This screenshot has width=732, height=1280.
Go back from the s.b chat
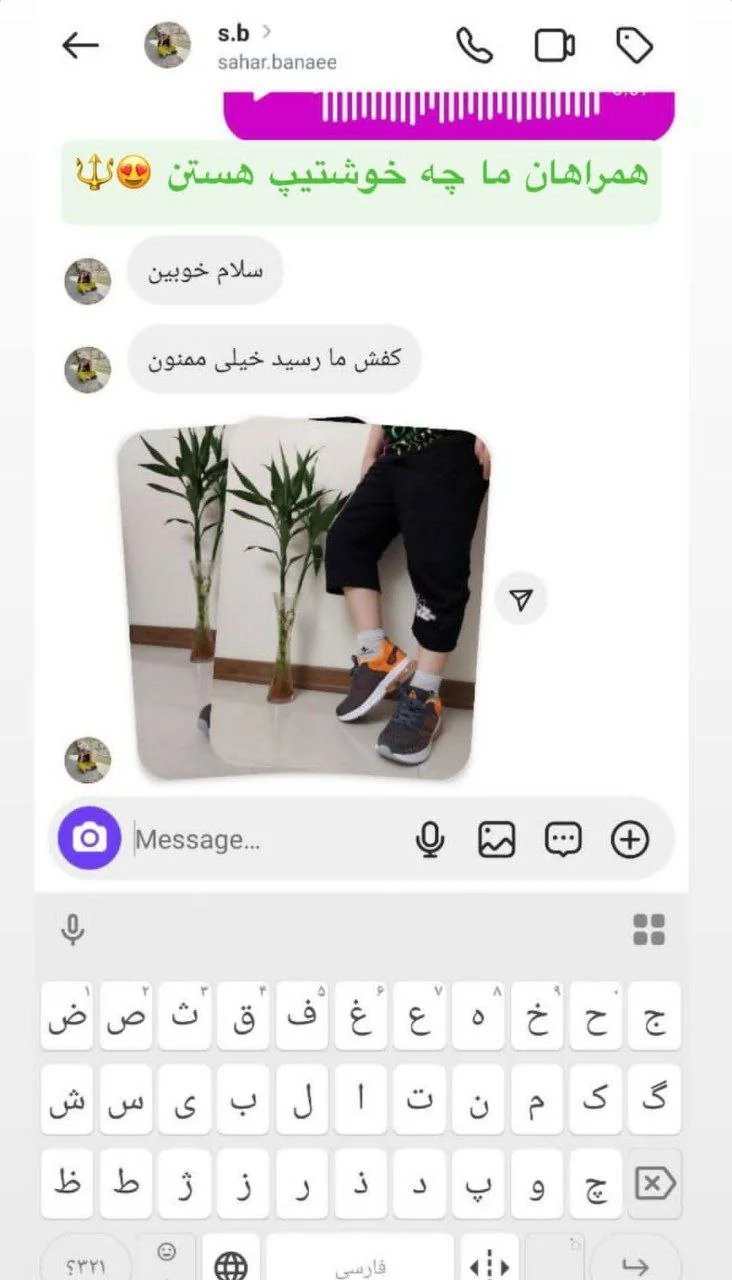80,46
